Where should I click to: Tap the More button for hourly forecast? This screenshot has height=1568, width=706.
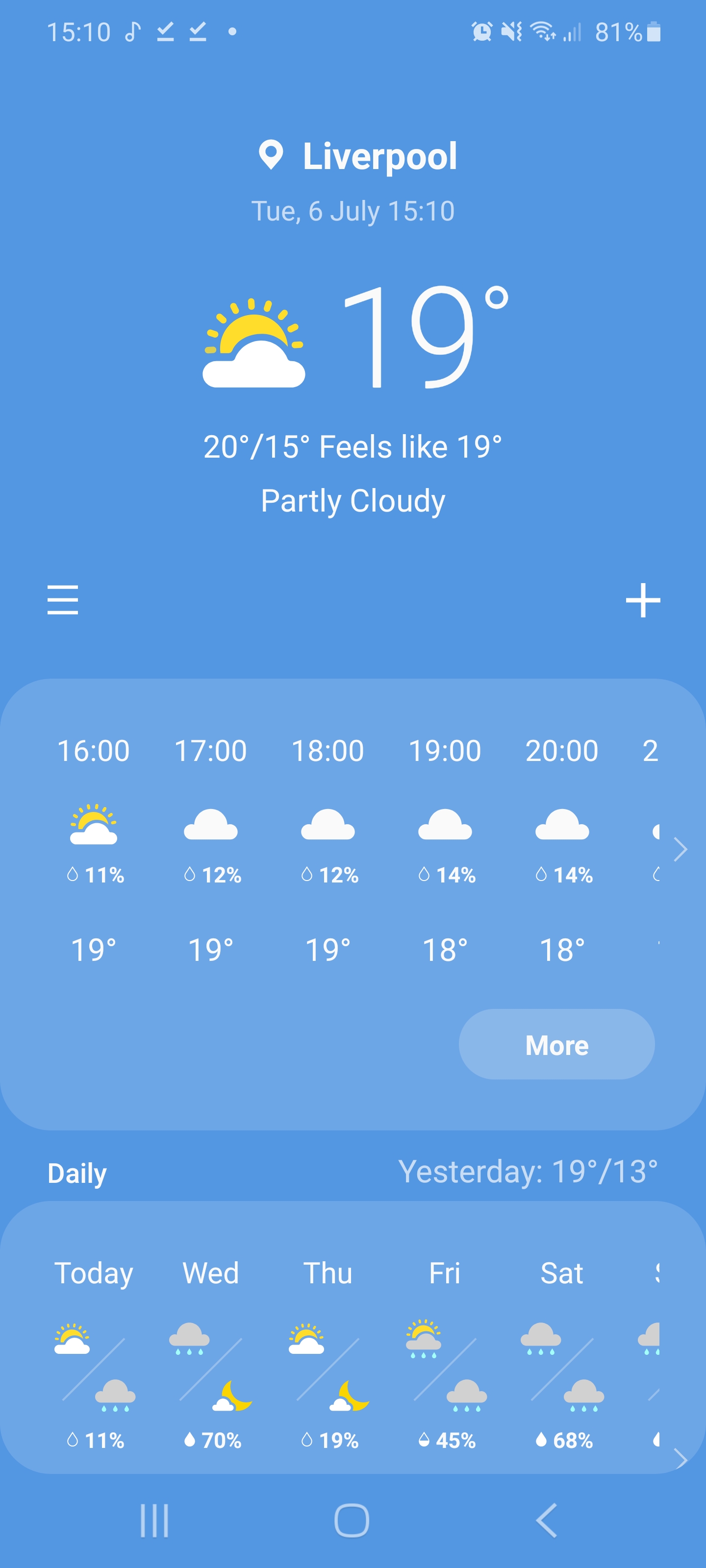pos(556,1045)
